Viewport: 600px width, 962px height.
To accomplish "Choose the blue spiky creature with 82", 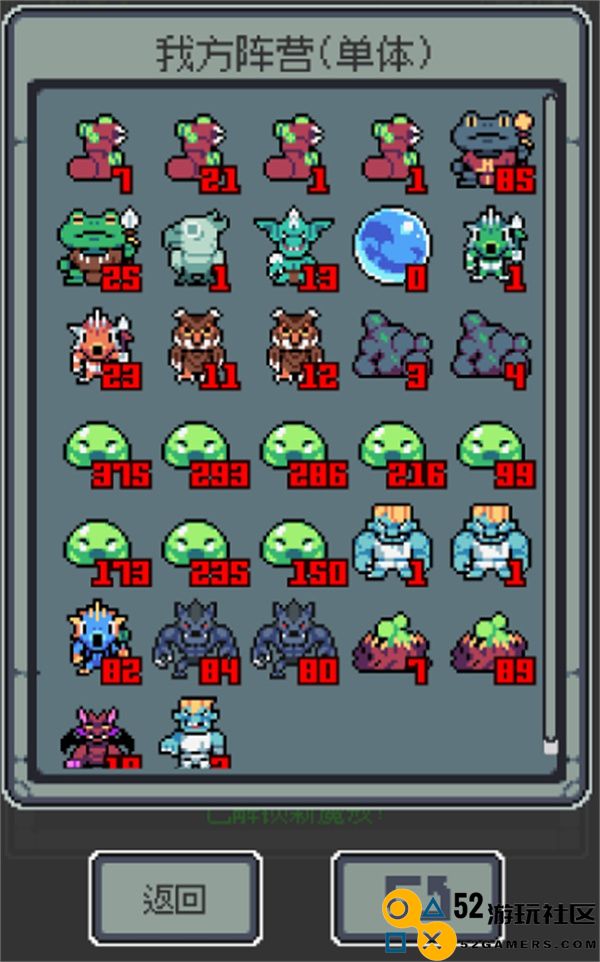I will 99,642.
